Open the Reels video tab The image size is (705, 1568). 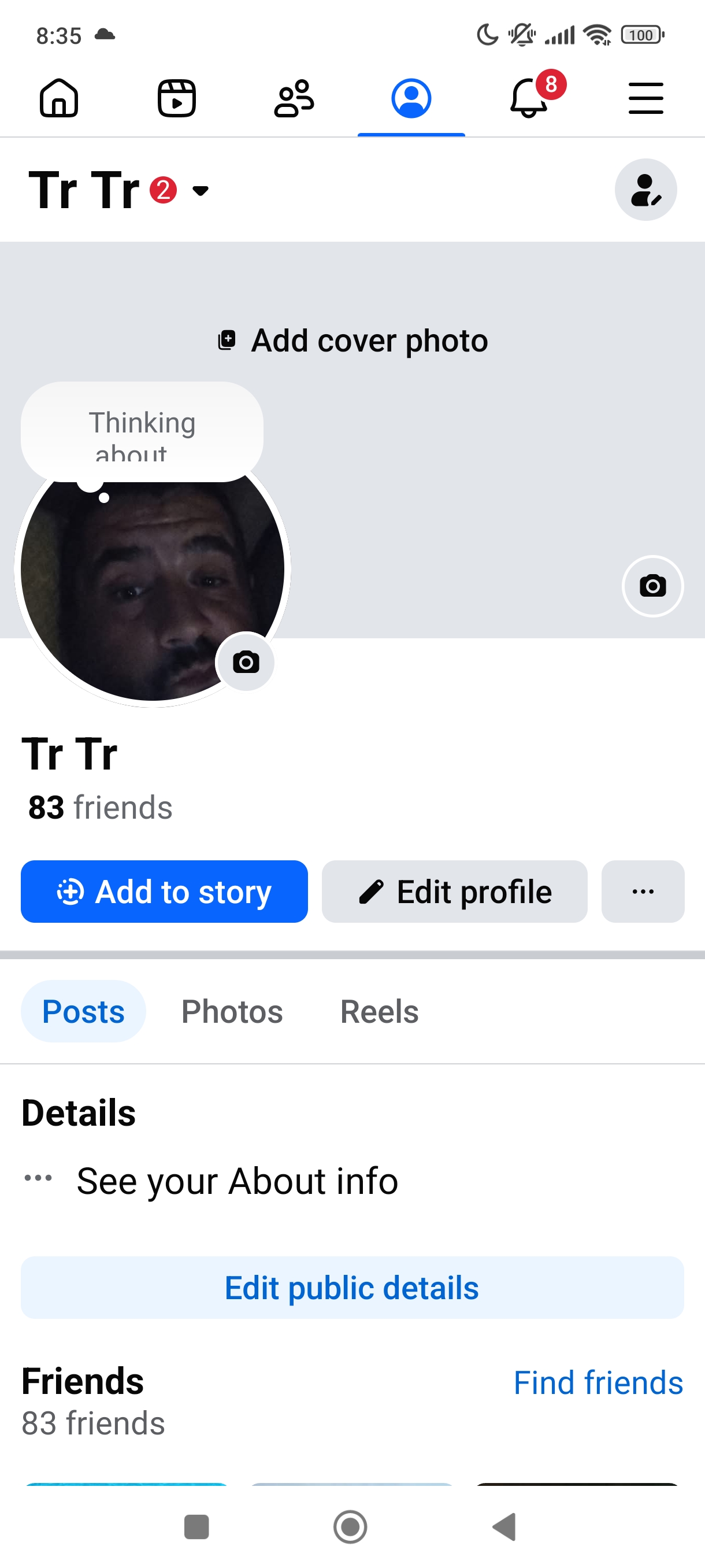tap(176, 98)
